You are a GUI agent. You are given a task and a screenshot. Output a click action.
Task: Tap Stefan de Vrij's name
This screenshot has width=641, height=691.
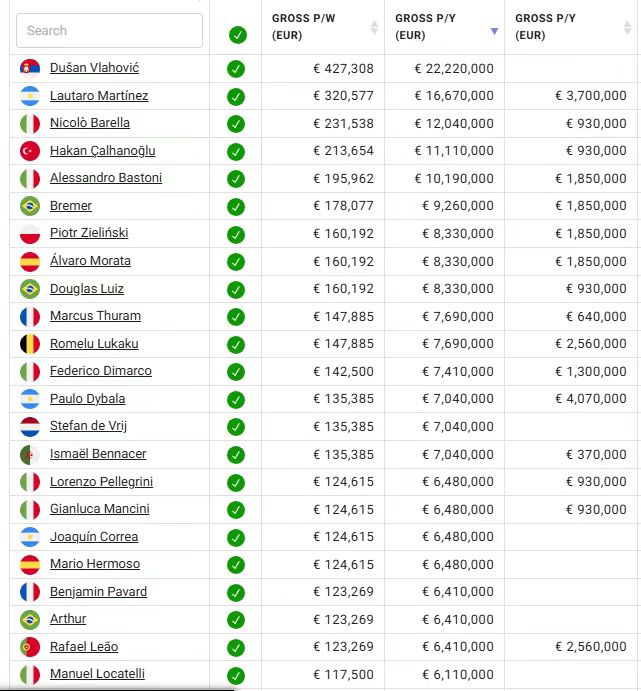(89, 426)
